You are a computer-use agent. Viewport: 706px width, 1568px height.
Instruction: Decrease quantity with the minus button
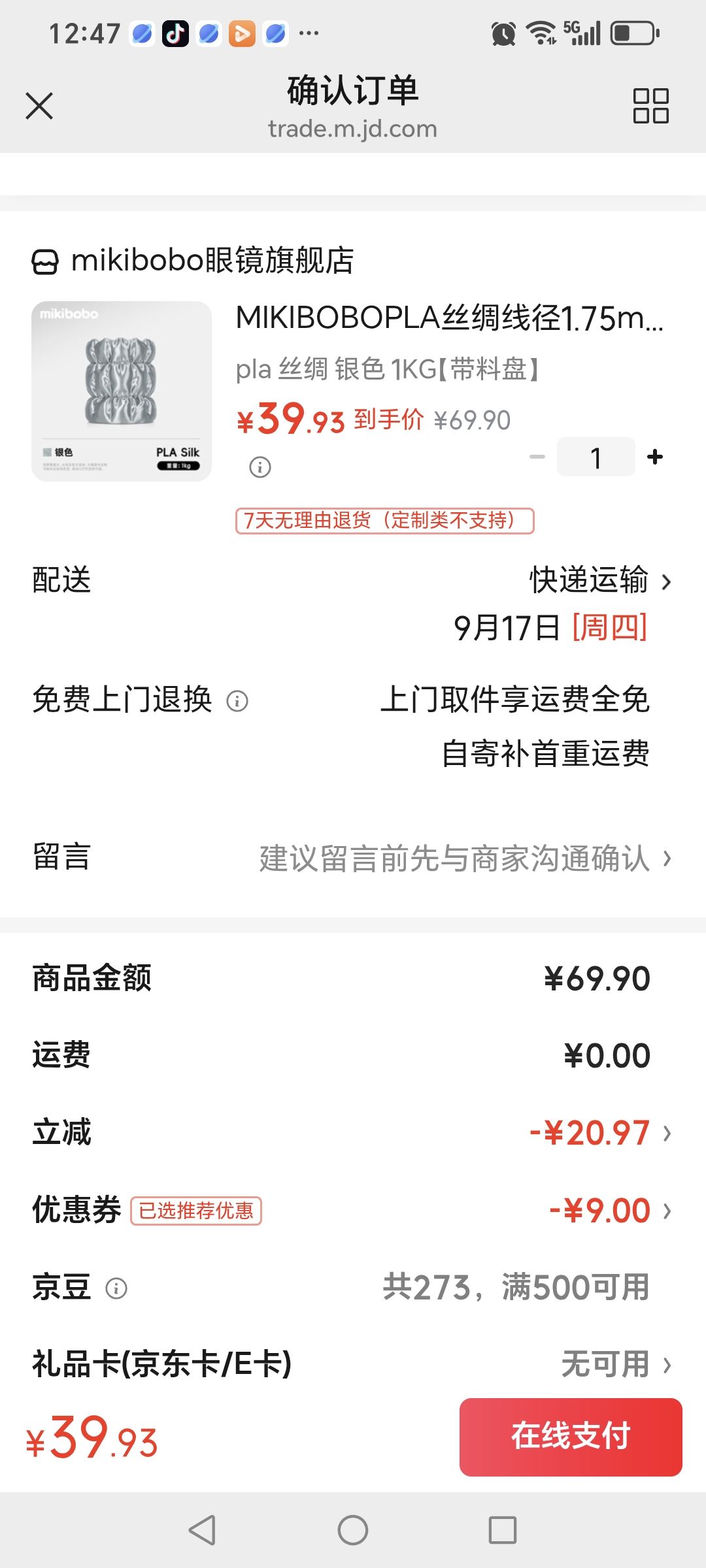point(537,457)
